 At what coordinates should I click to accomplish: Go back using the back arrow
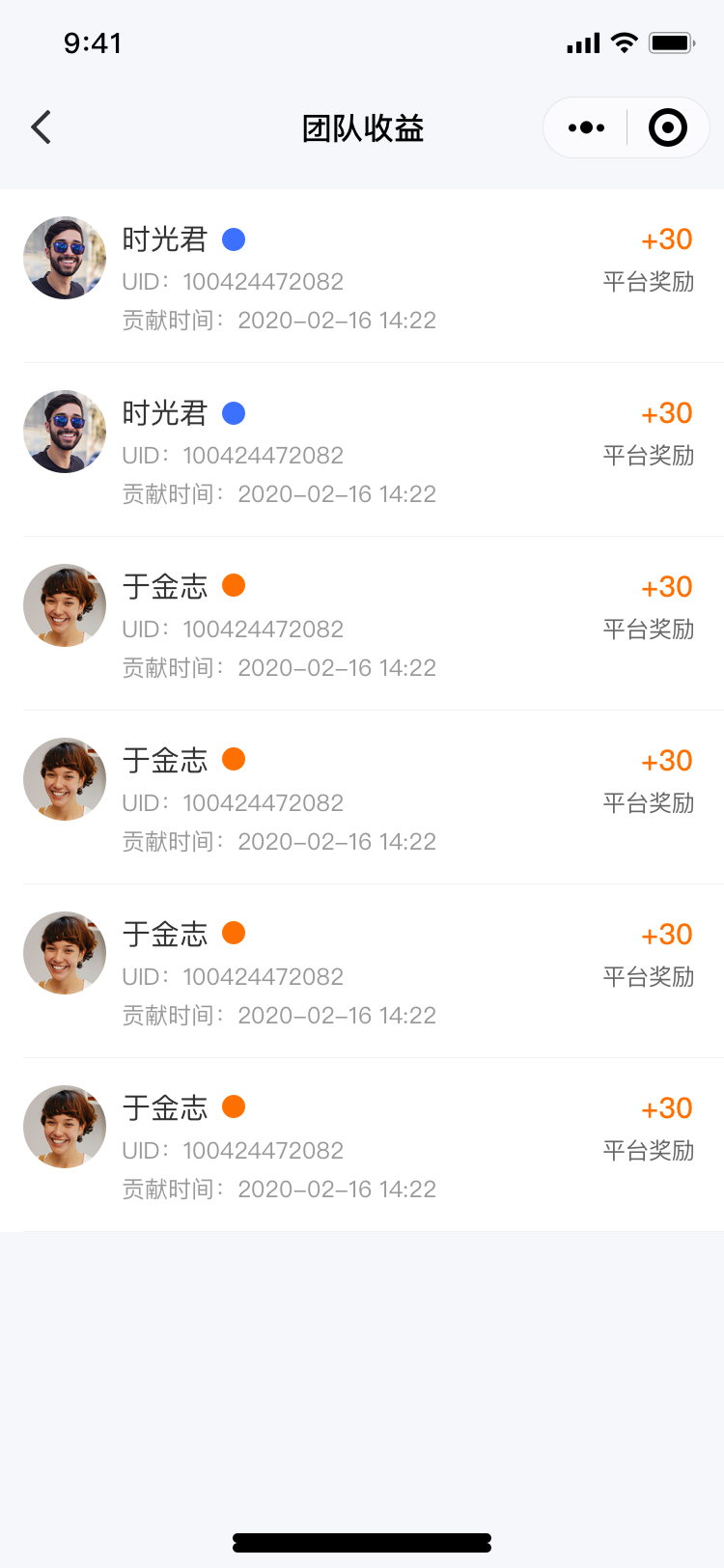click(x=41, y=127)
